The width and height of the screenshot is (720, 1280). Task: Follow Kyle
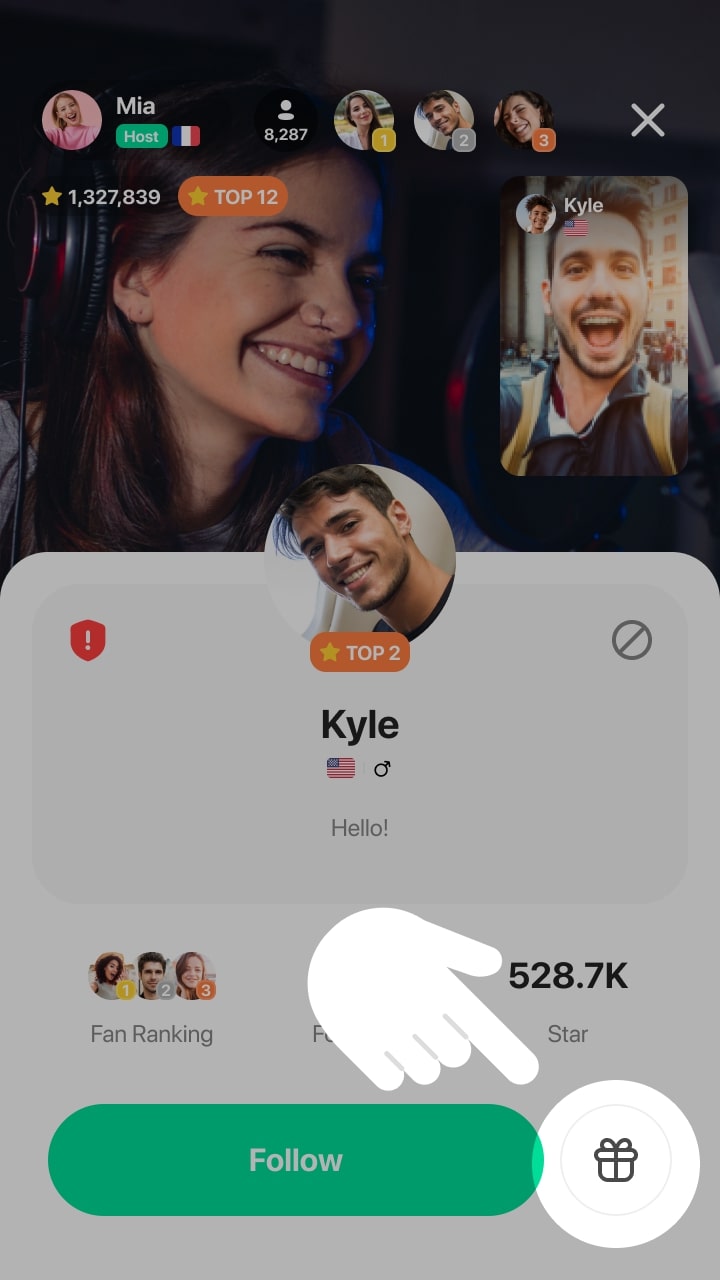pos(295,1160)
